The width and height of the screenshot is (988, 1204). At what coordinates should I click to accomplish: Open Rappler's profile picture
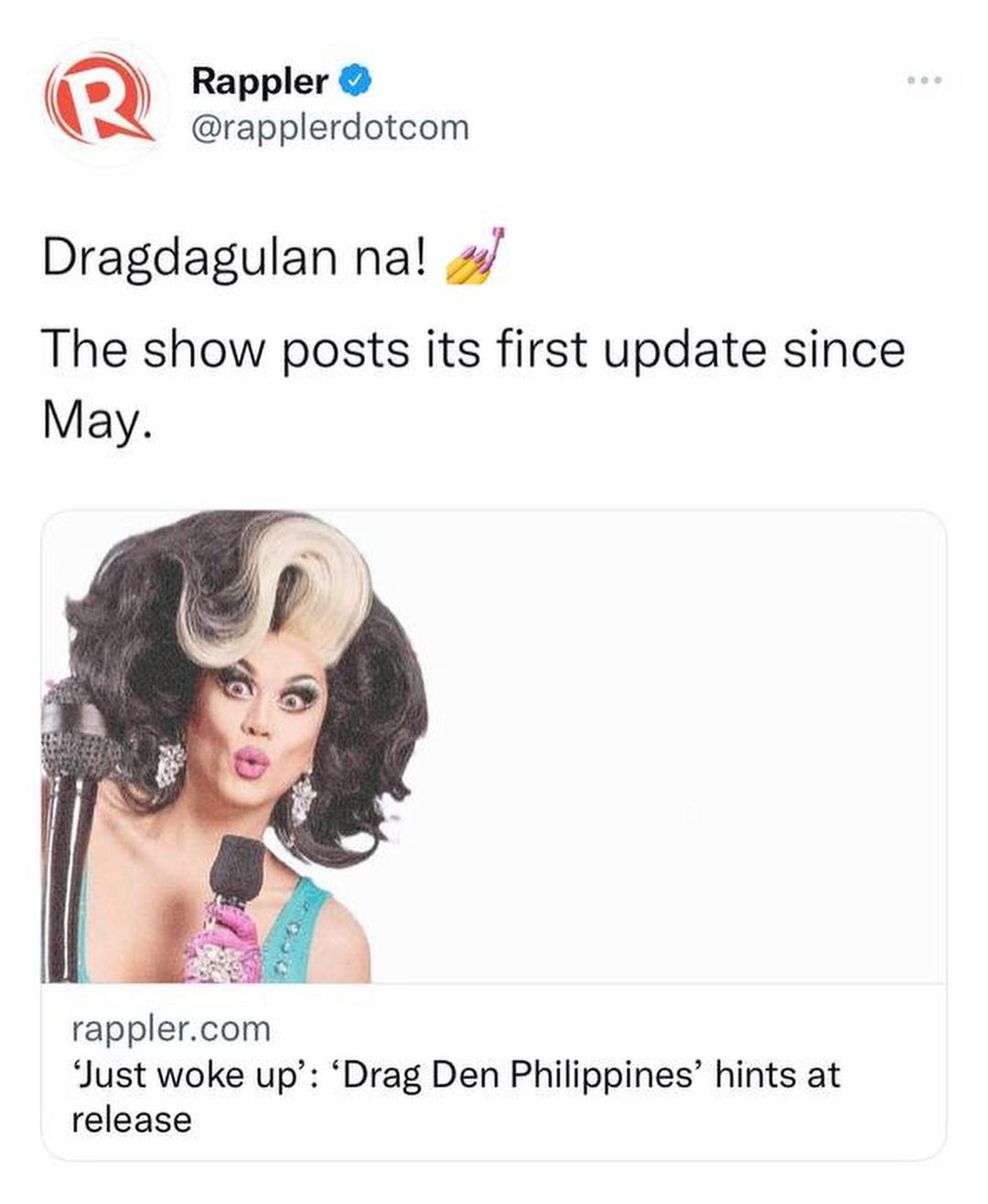point(101,102)
